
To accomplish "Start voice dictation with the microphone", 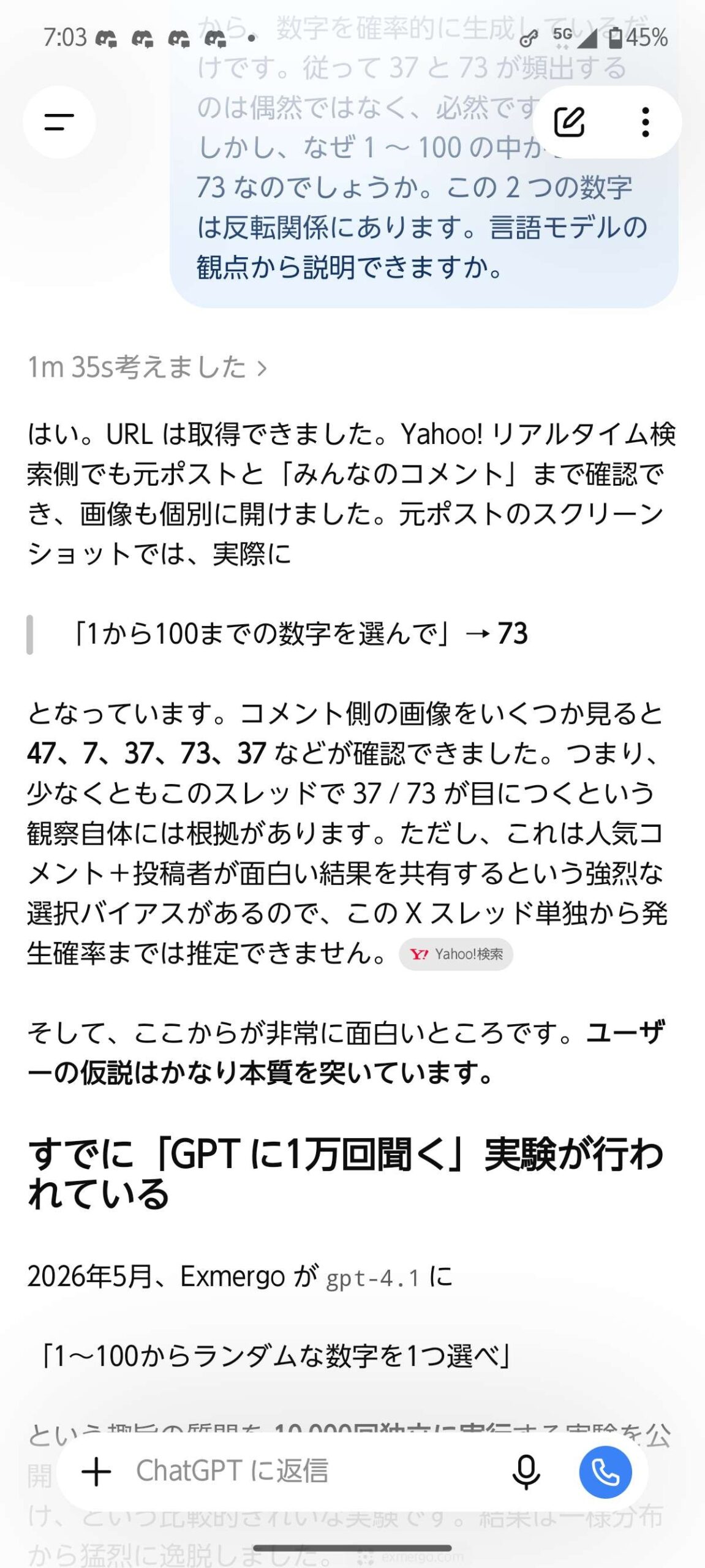I will click(526, 1472).
